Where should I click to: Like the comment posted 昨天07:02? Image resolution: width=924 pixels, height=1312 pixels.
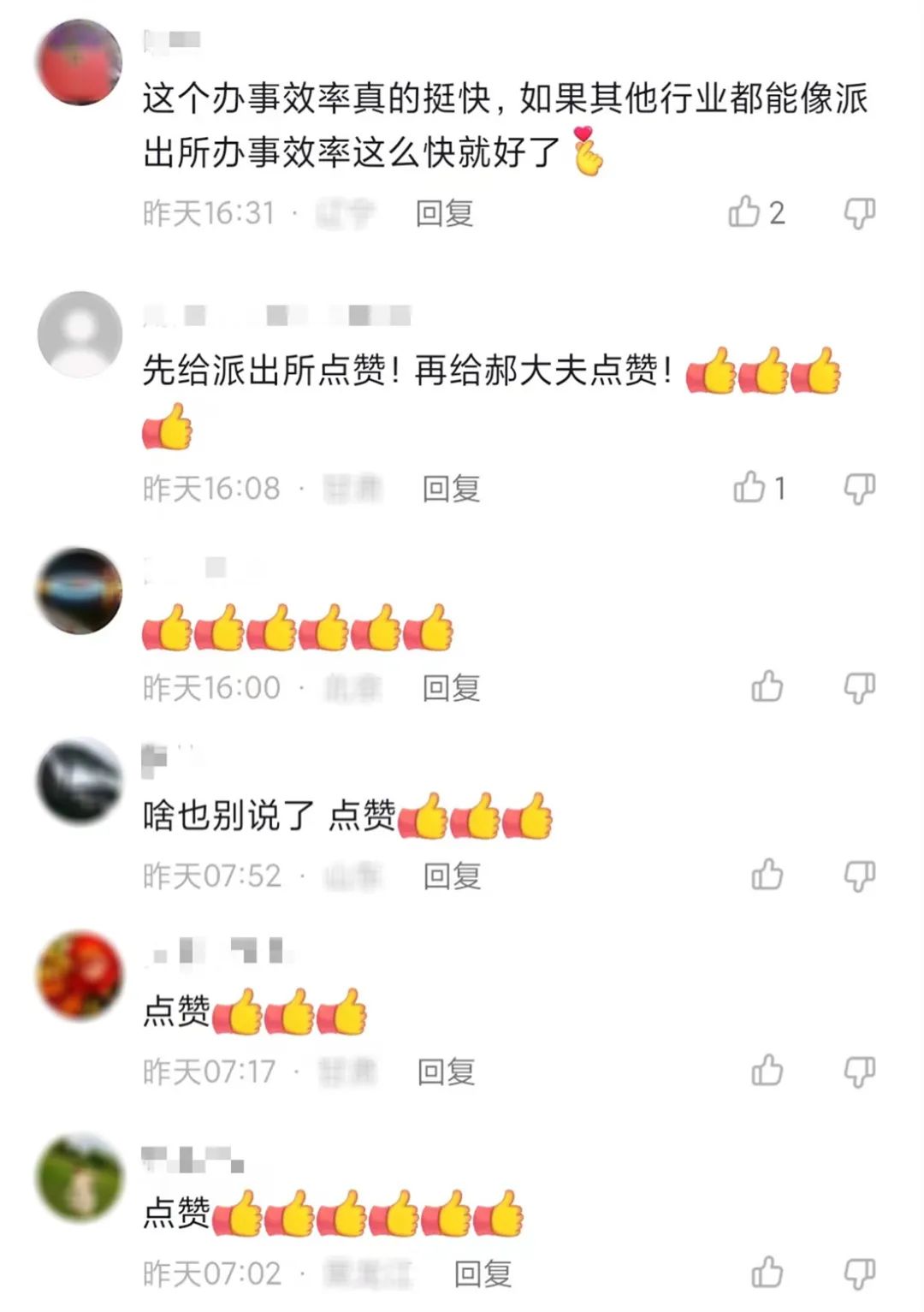[767, 1273]
